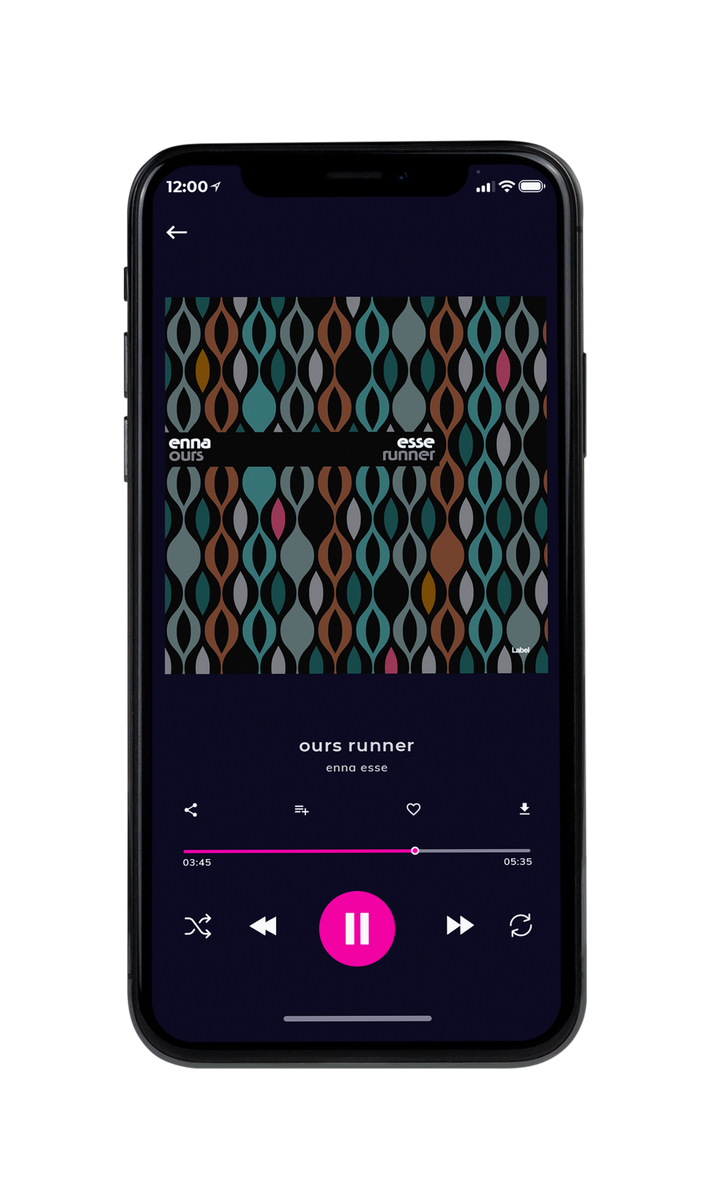Go back using the arrow icon
This screenshot has height=1200, width=720.
pos(176,232)
